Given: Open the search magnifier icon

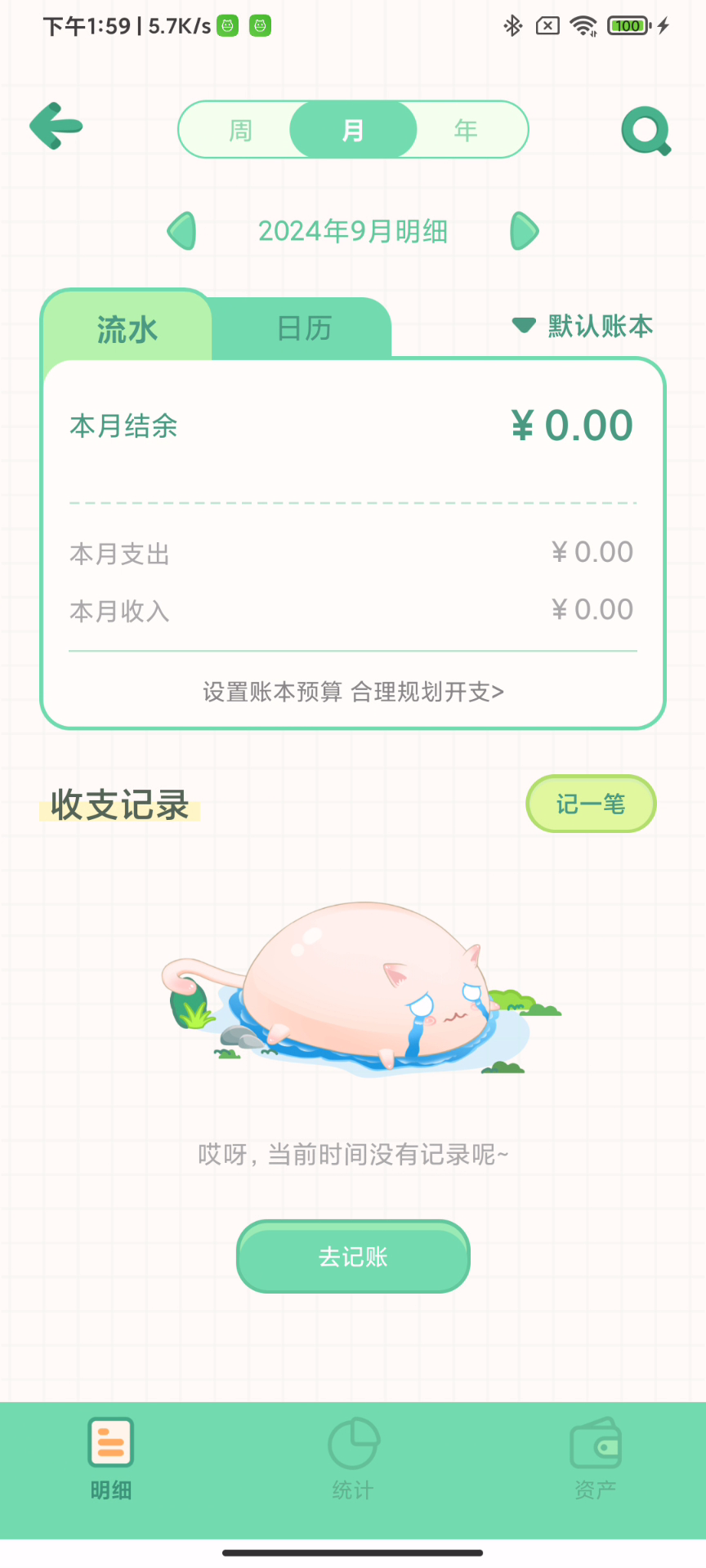Looking at the screenshot, I should (x=646, y=131).
